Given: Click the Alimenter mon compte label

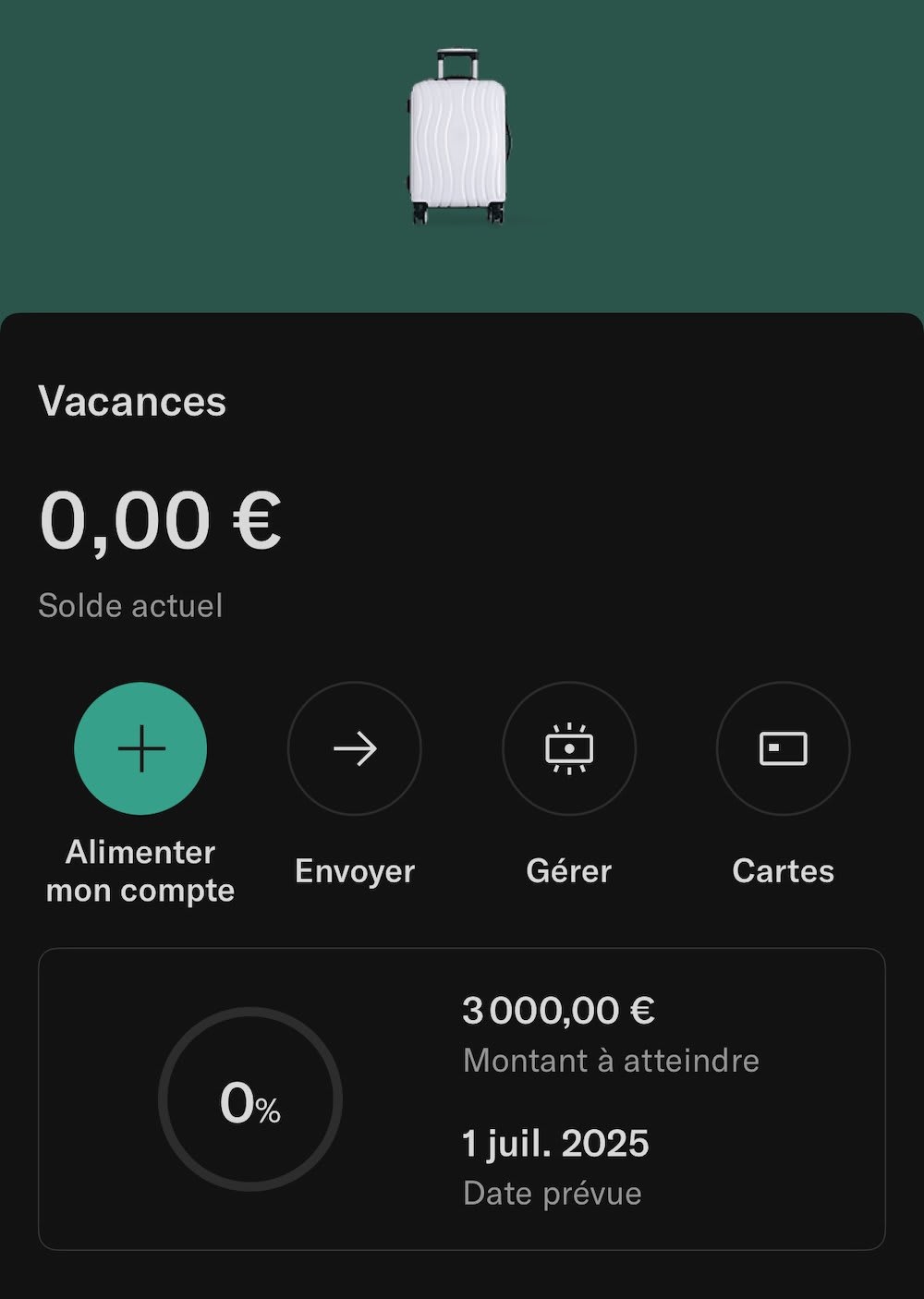Looking at the screenshot, I should click(140, 872).
